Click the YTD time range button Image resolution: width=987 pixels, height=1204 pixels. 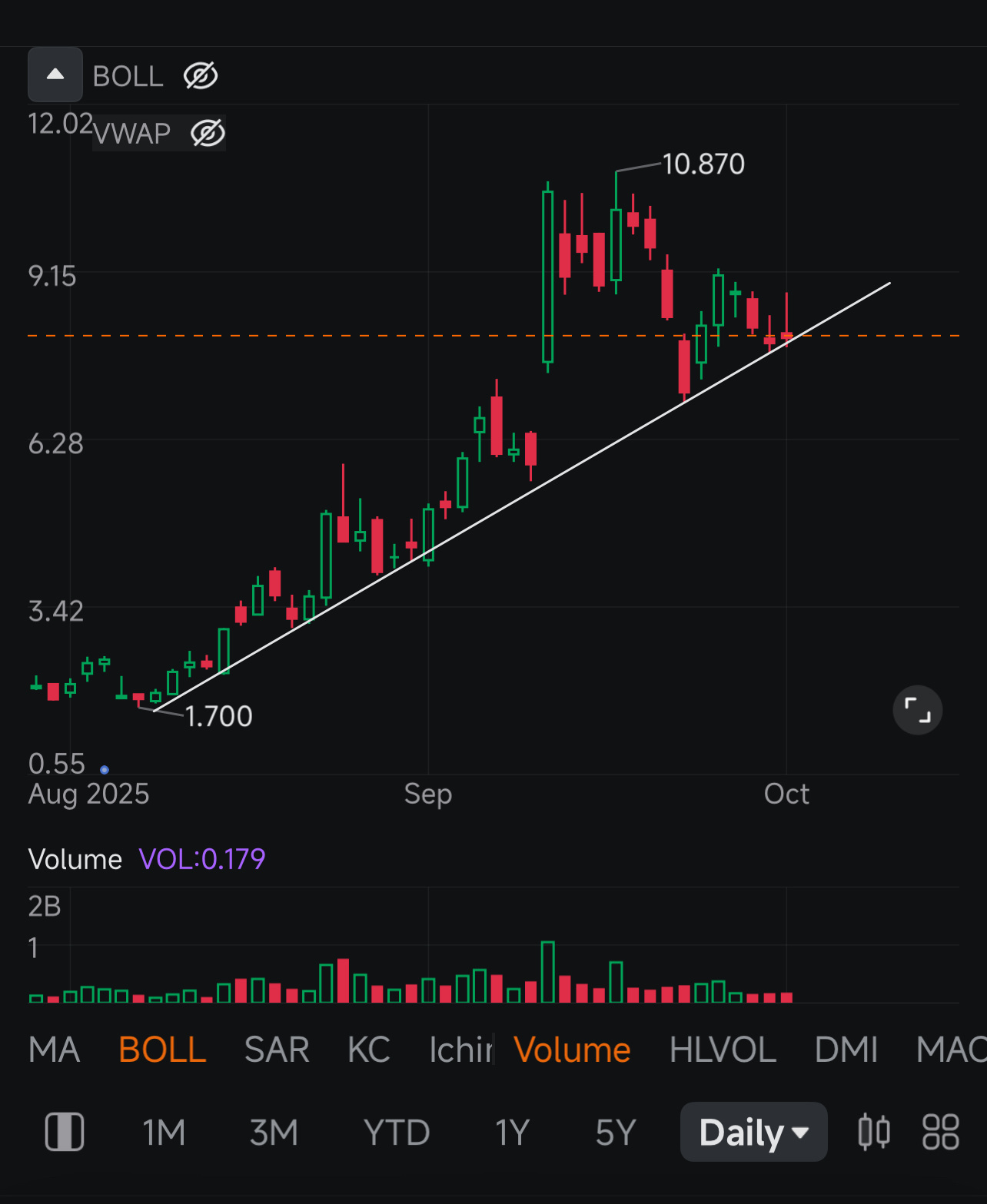395,1132
